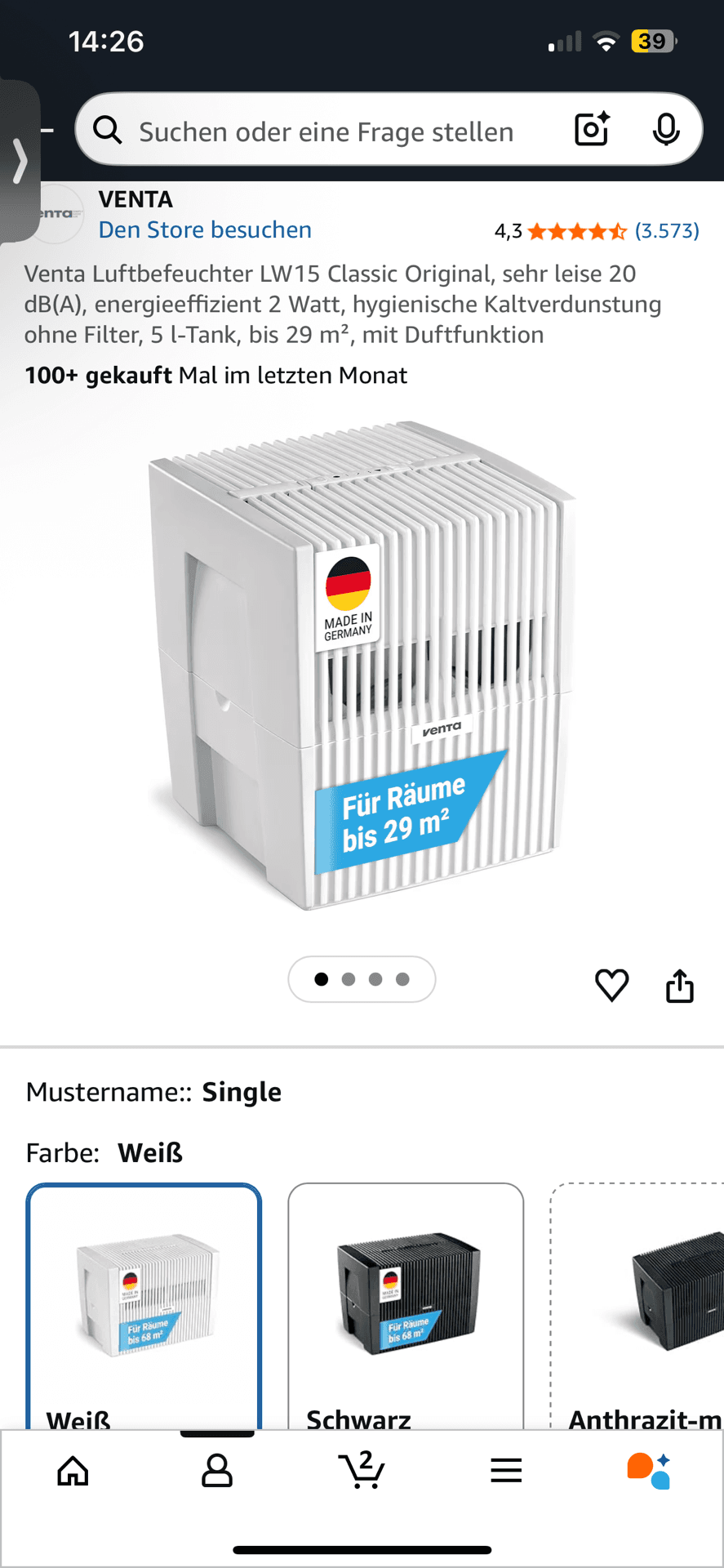
Task: Open the Den Store besuchen link
Action: [205, 230]
